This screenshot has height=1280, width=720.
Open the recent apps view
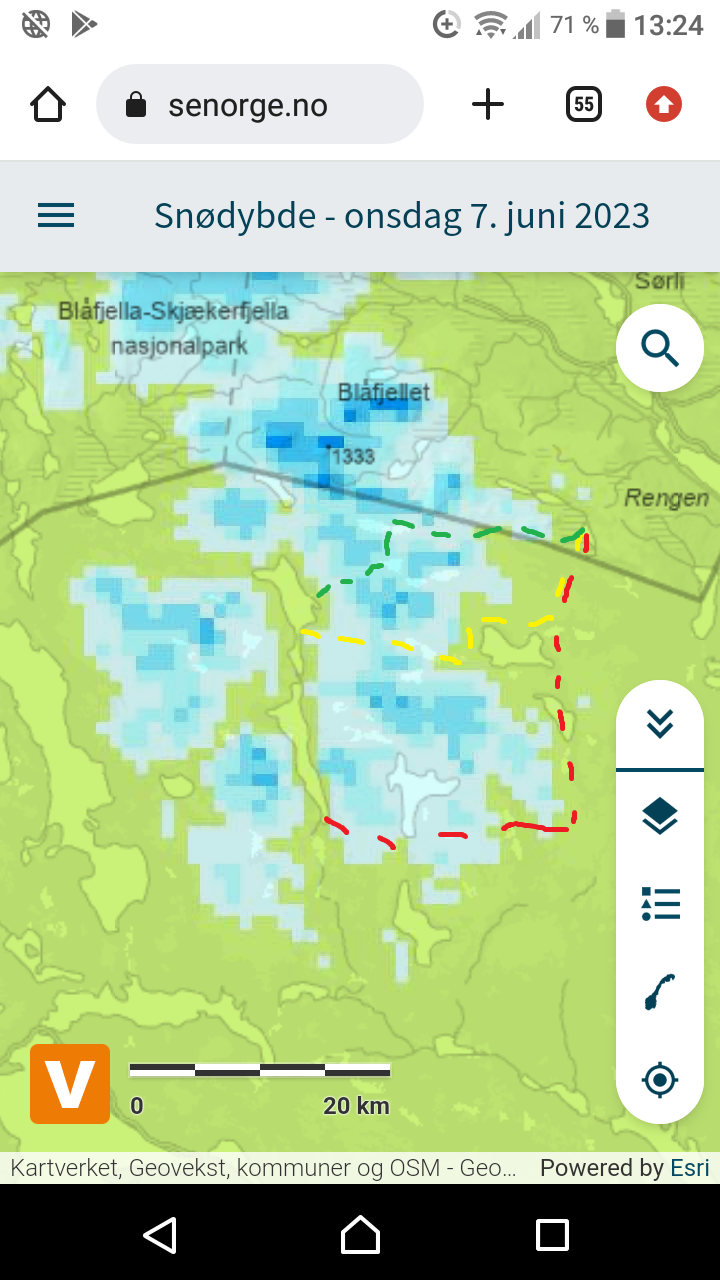tap(552, 1235)
